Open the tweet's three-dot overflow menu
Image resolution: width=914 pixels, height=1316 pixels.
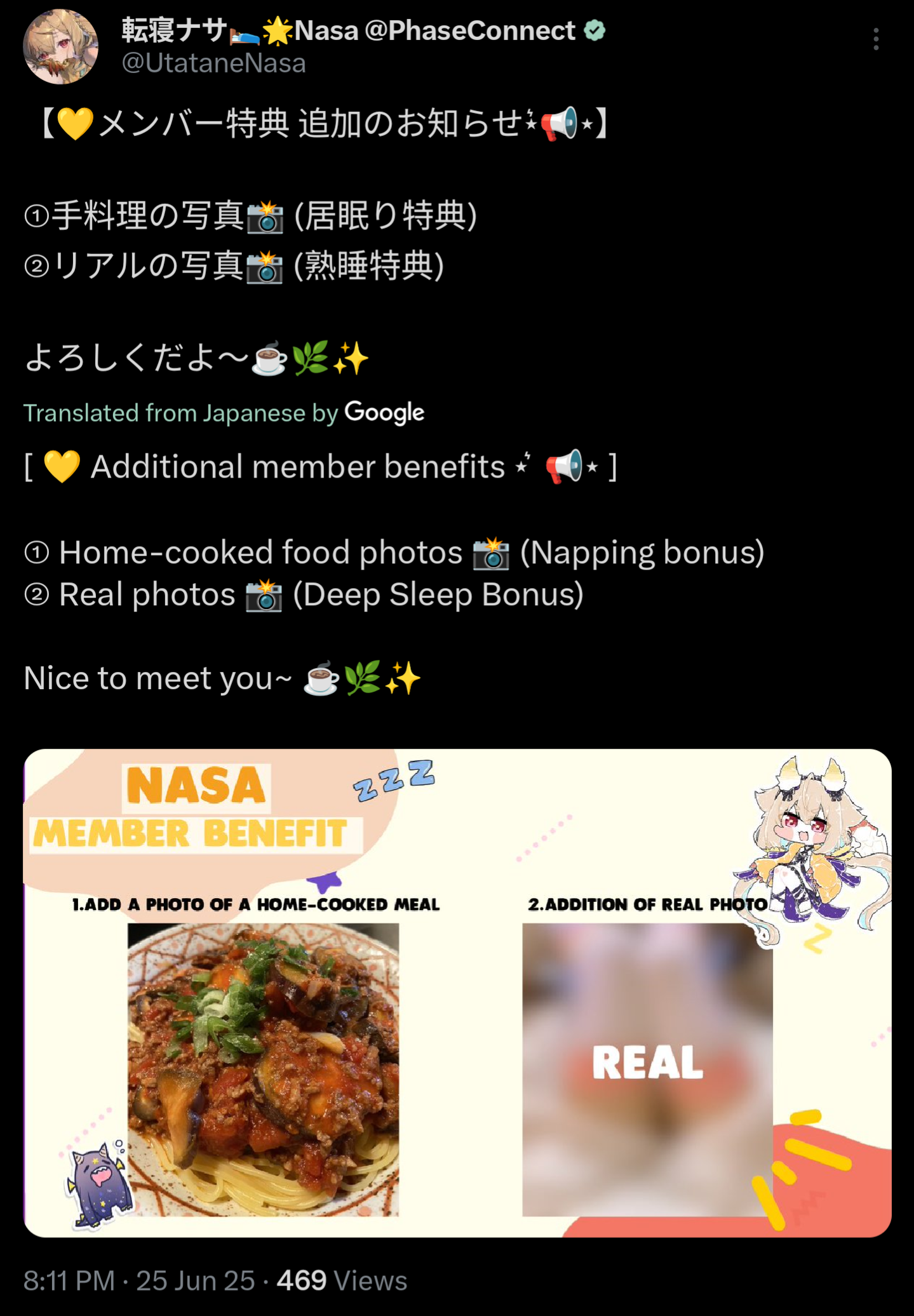876,39
